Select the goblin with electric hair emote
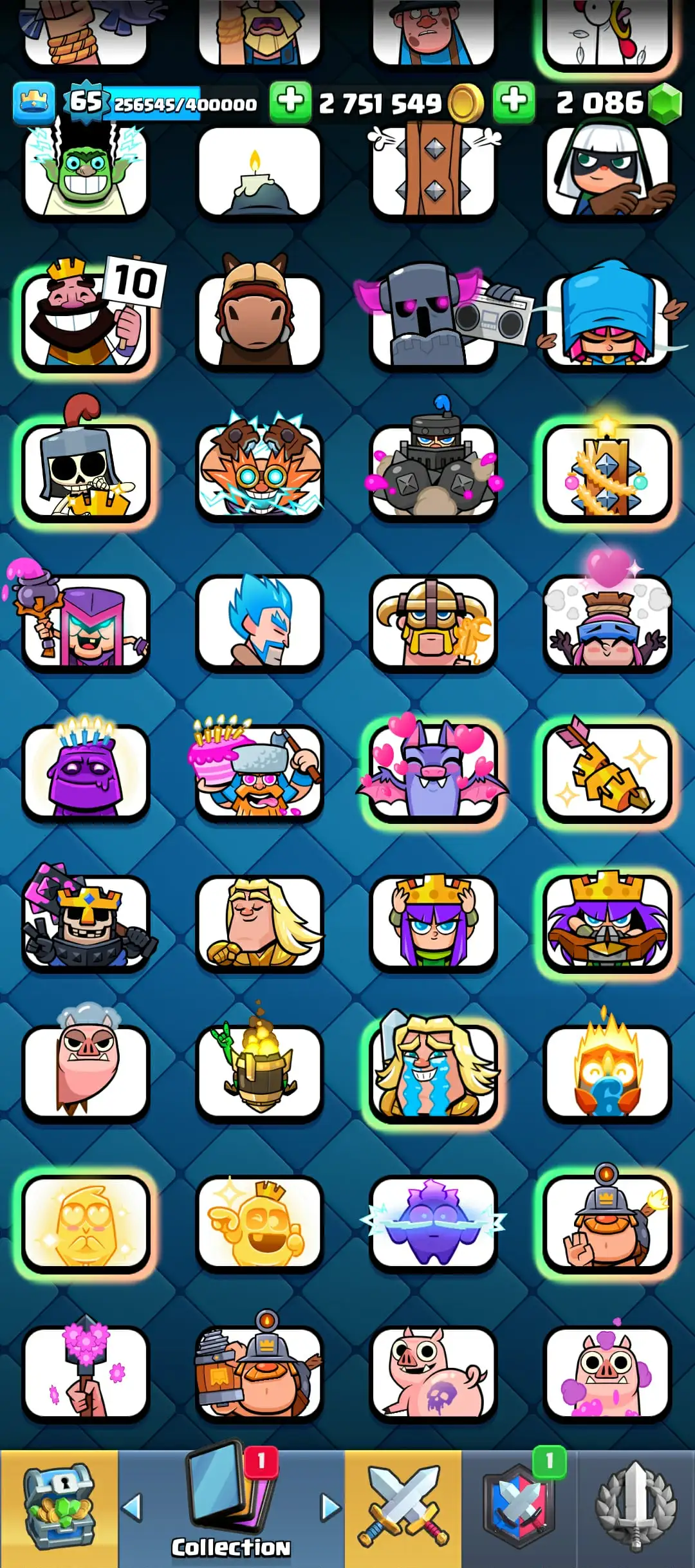 click(x=86, y=172)
